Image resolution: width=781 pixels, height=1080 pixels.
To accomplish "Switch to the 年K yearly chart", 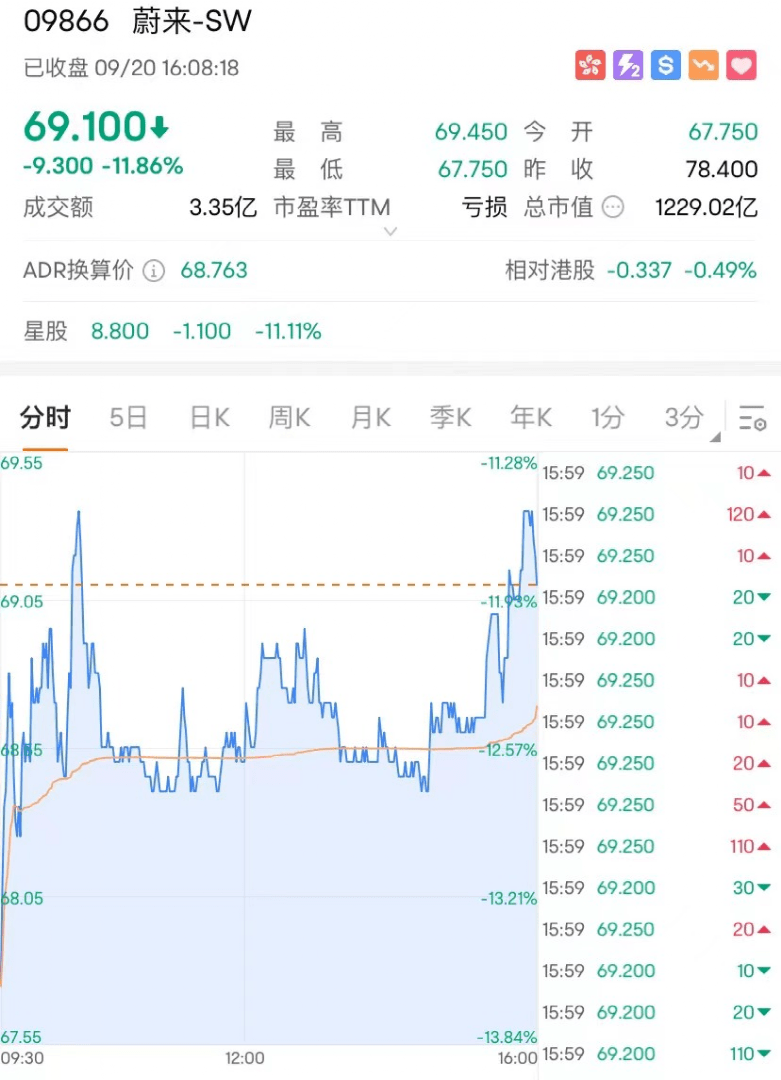I will pyautogui.click(x=531, y=417).
